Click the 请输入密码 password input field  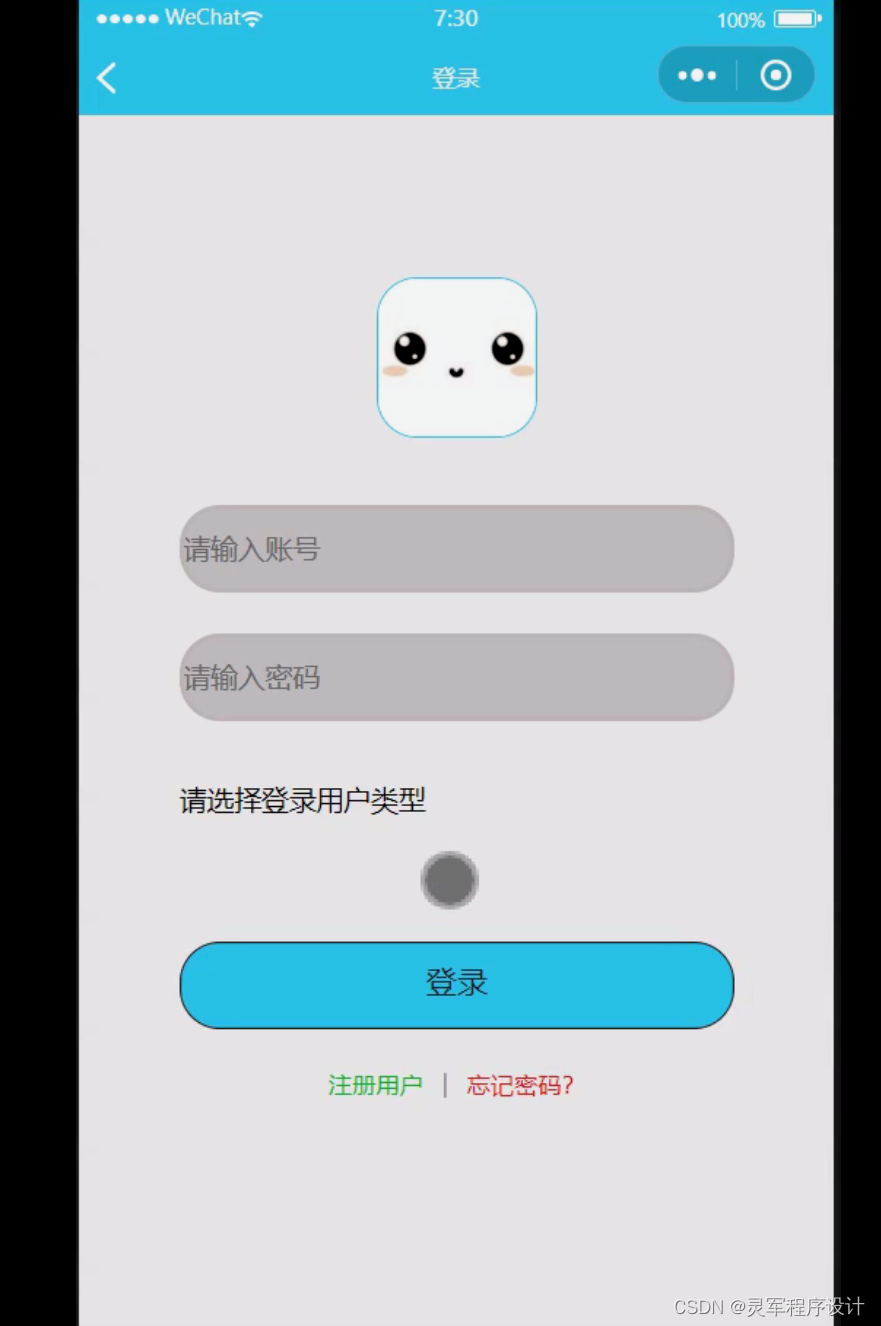[456, 677]
